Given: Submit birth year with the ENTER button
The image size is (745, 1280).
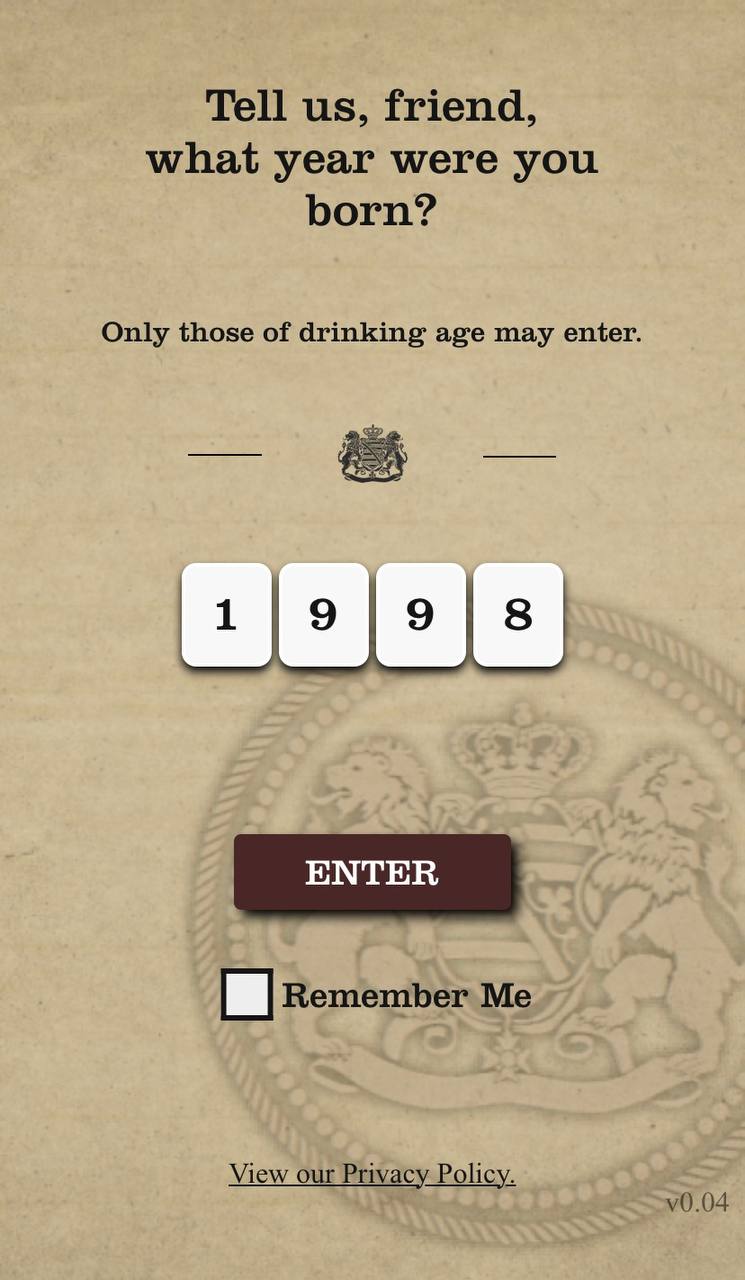Looking at the screenshot, I should click(x=372, y=872).
